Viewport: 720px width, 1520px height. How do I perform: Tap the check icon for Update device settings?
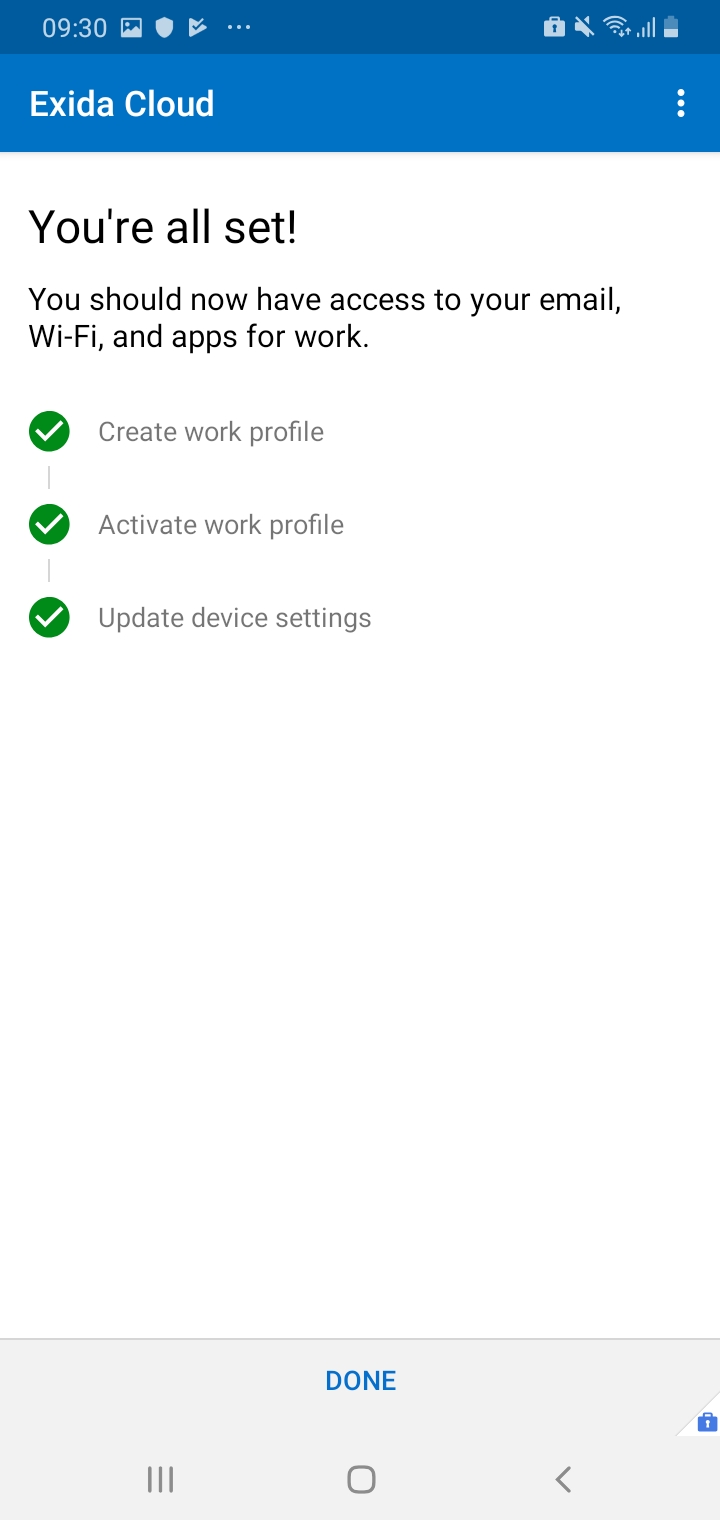(48, 617)
